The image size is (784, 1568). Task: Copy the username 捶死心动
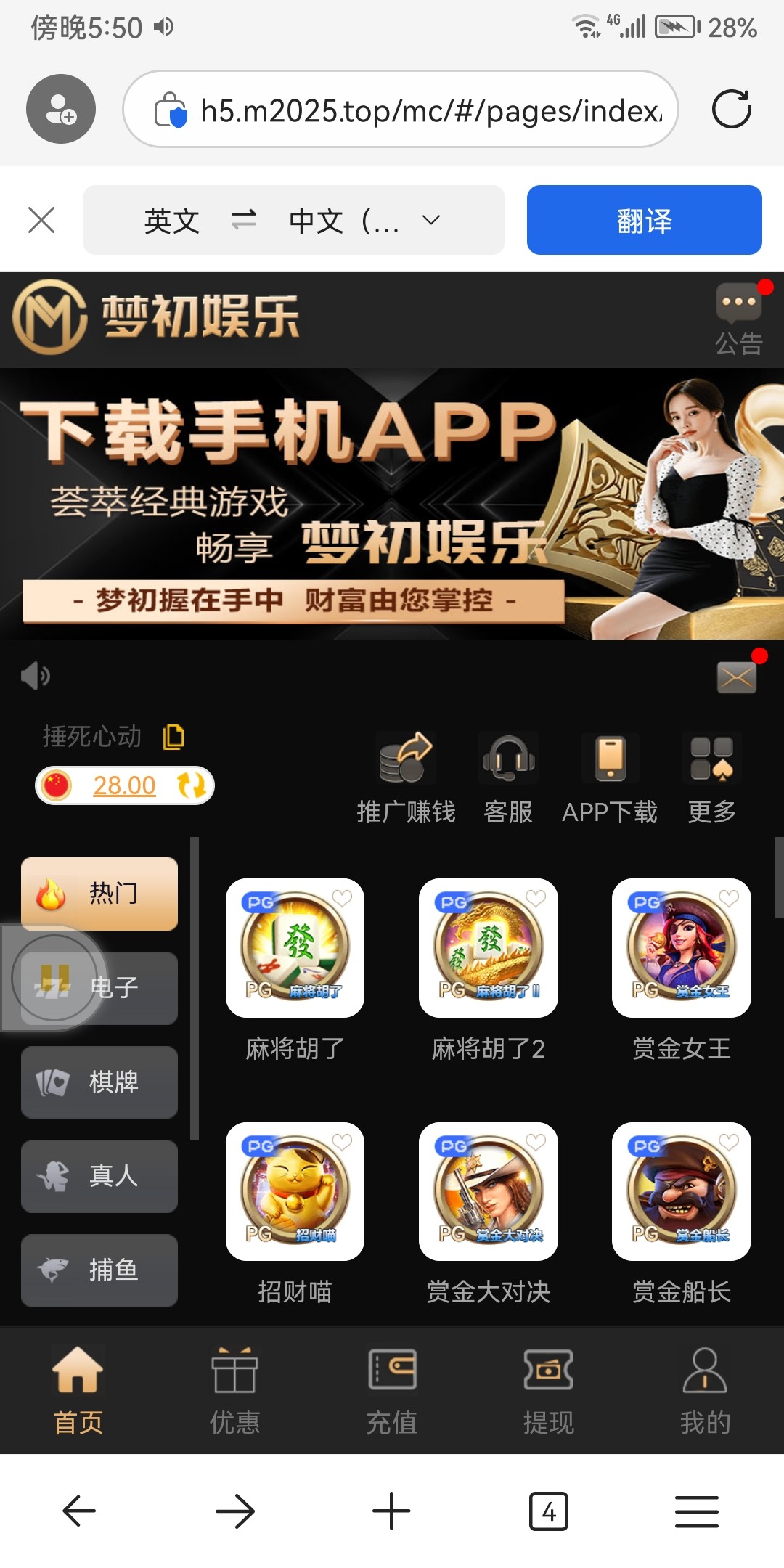173,737
